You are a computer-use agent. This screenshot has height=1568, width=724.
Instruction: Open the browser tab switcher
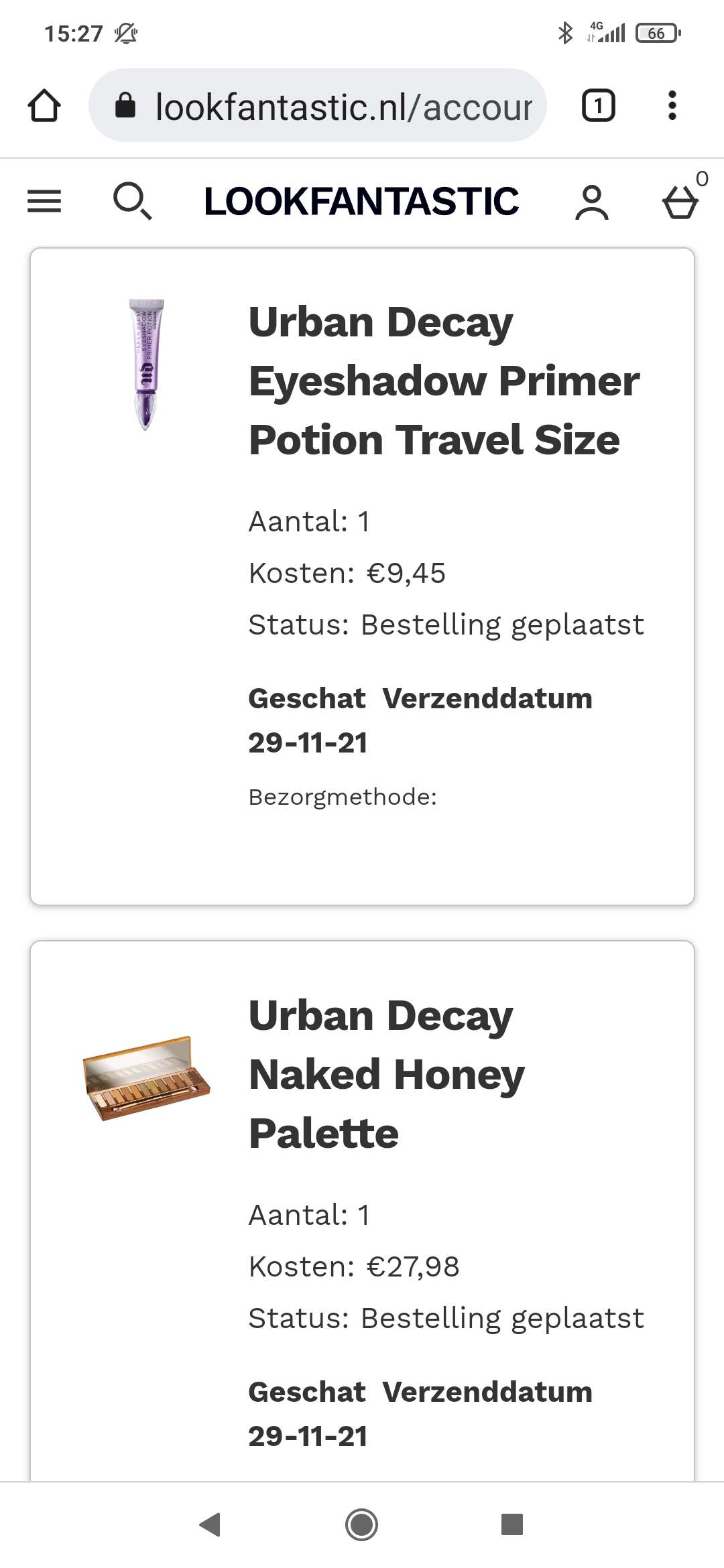click(x=598, y=105)
